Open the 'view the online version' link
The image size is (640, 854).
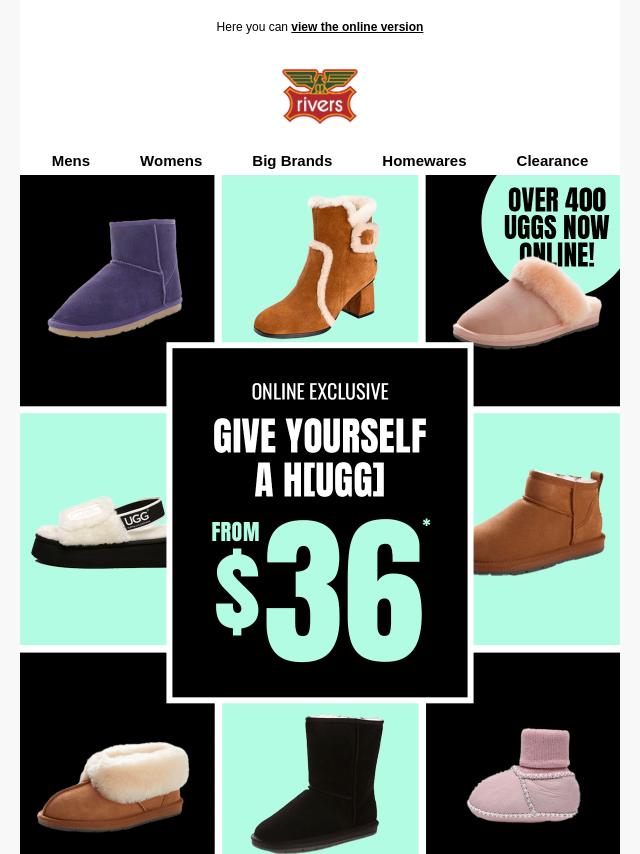click(x=356, y=27)
